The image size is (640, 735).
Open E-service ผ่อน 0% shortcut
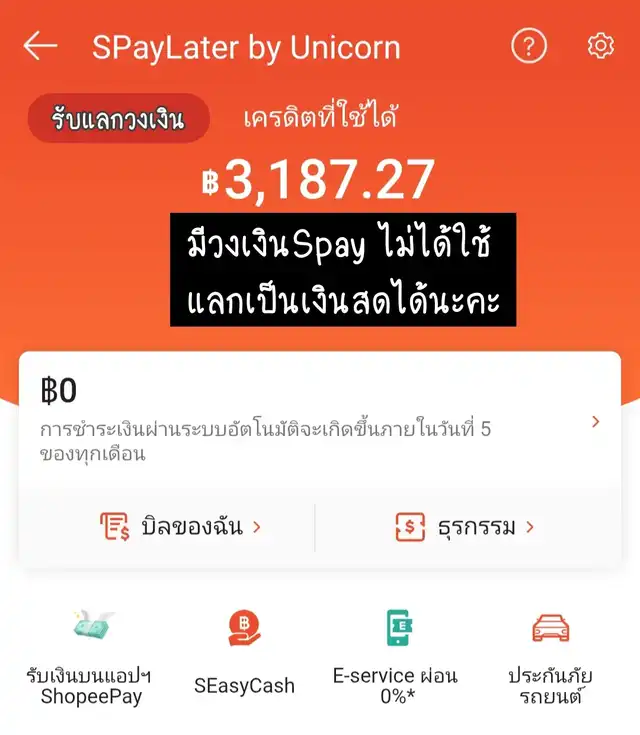pyautogui.click(x=397, y=655)
